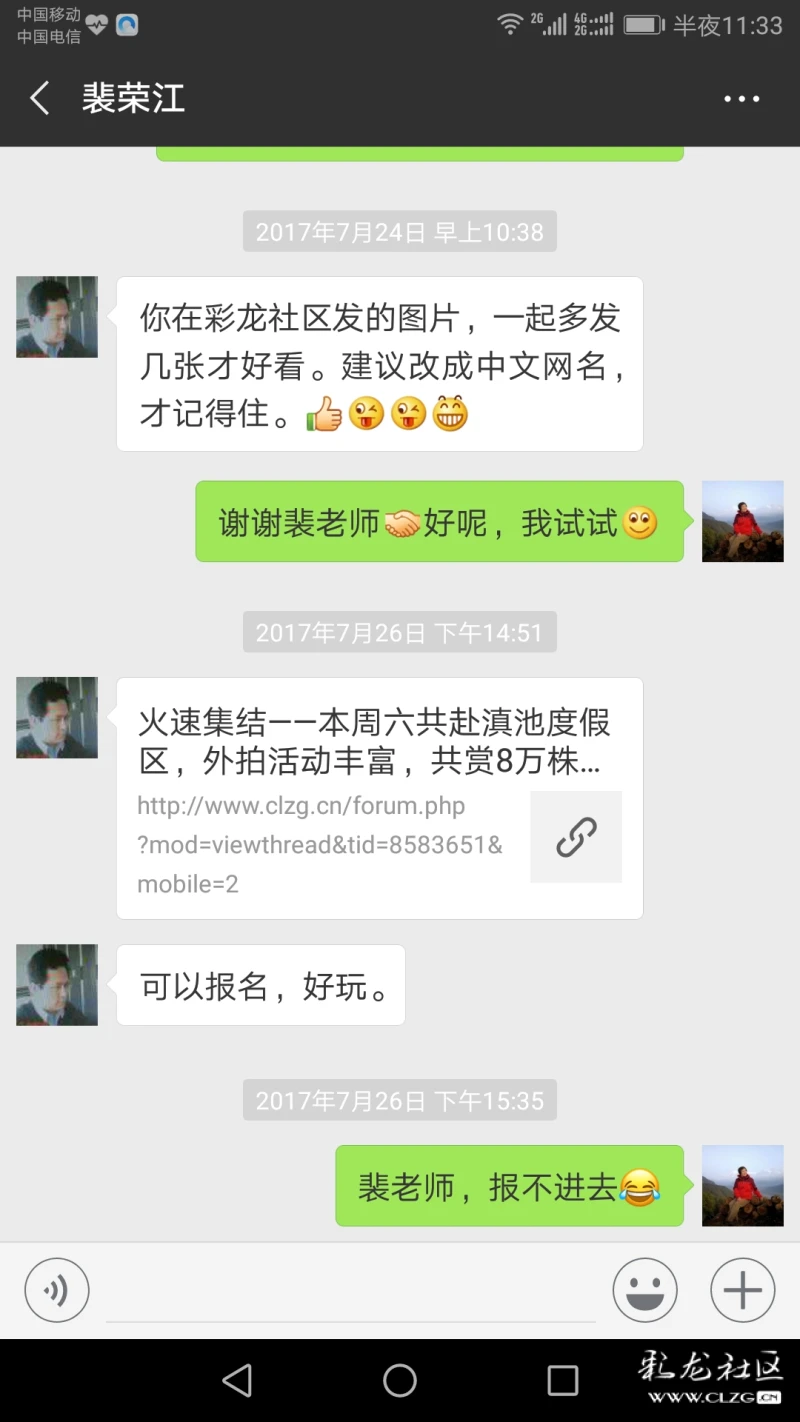This screenshot has width=800, height=1422.
Task: Switch to voice message input
Action: pos(57,1290)
